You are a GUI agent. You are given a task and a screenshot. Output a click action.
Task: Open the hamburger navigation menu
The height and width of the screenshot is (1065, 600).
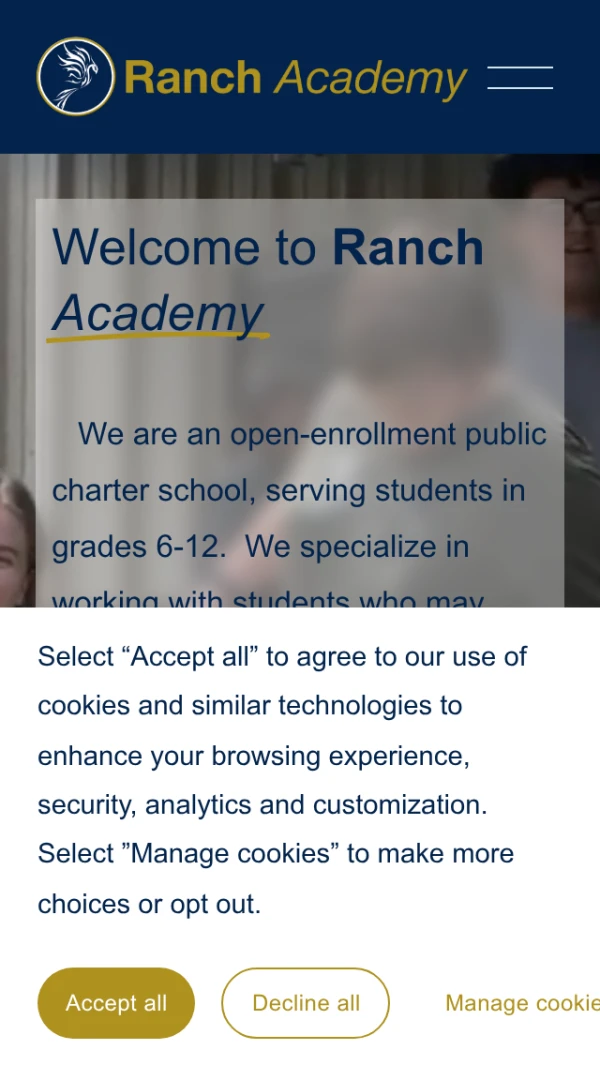[x=519, y=78]
